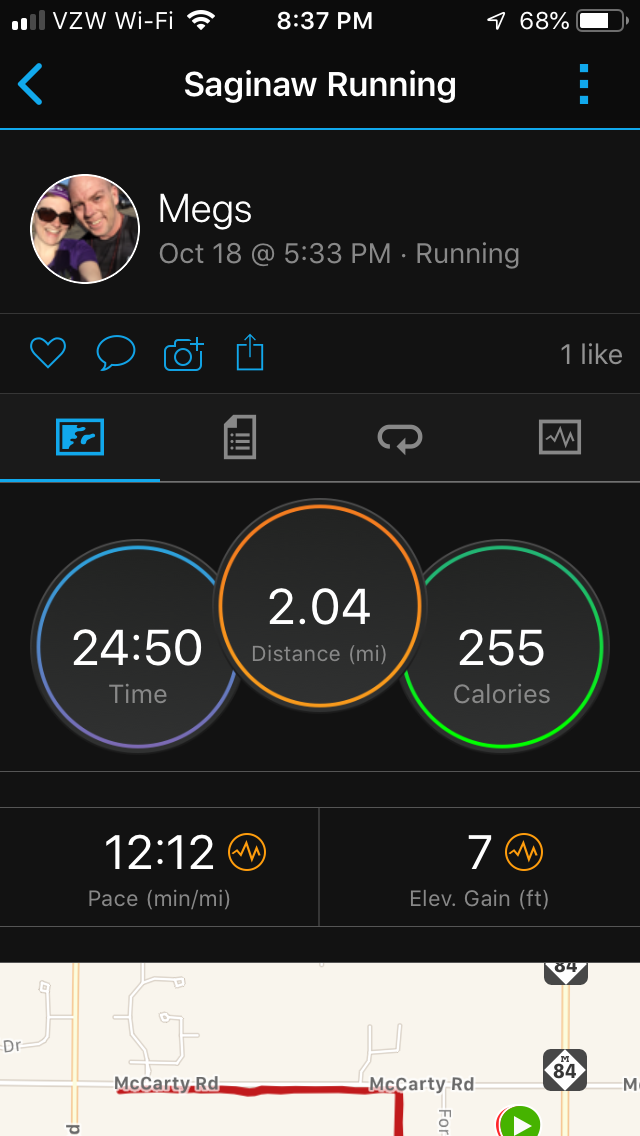This screenshot has height=1136, width=640.
Task: Open the route map
Action: pos(320,1050)
